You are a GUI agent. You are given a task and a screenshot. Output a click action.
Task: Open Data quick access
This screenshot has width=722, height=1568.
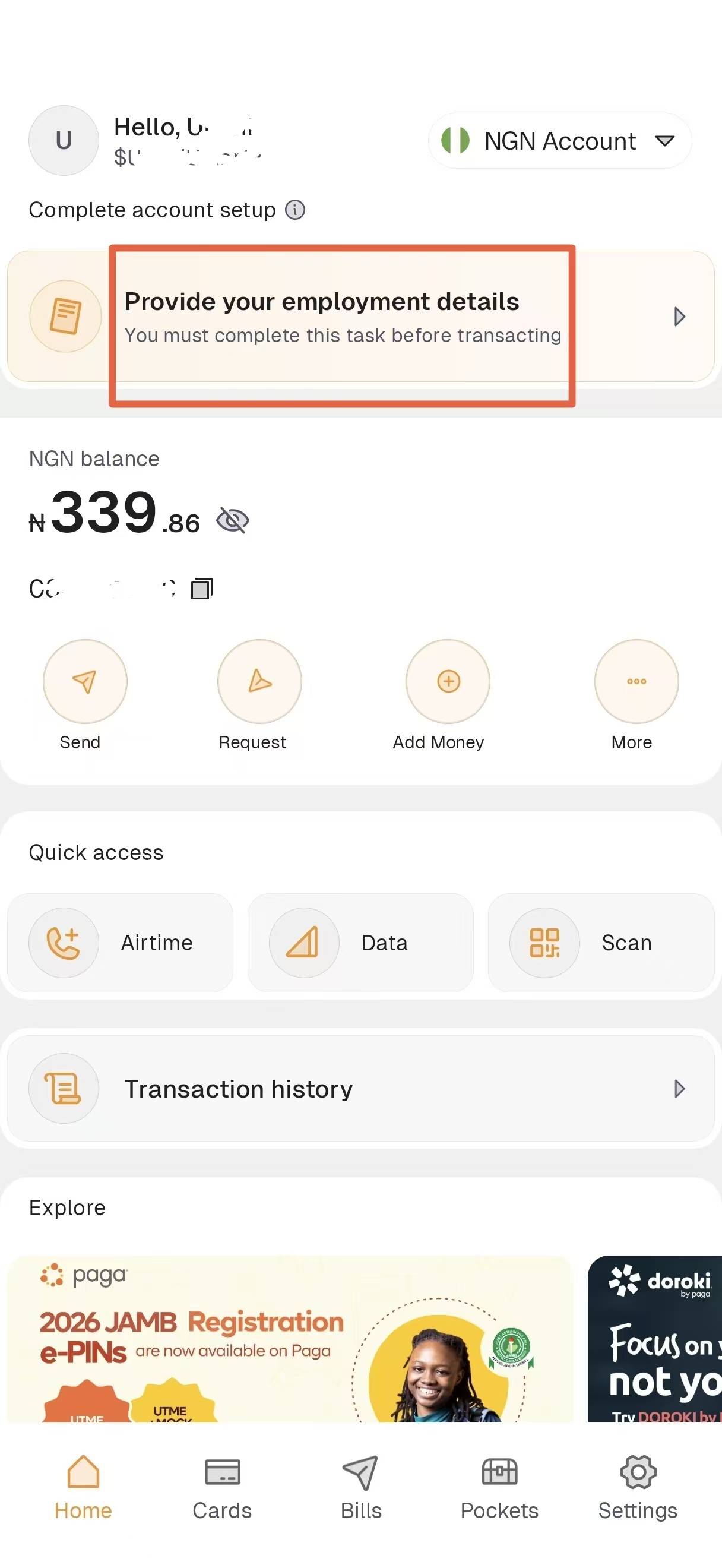click(x=360, y=943)
